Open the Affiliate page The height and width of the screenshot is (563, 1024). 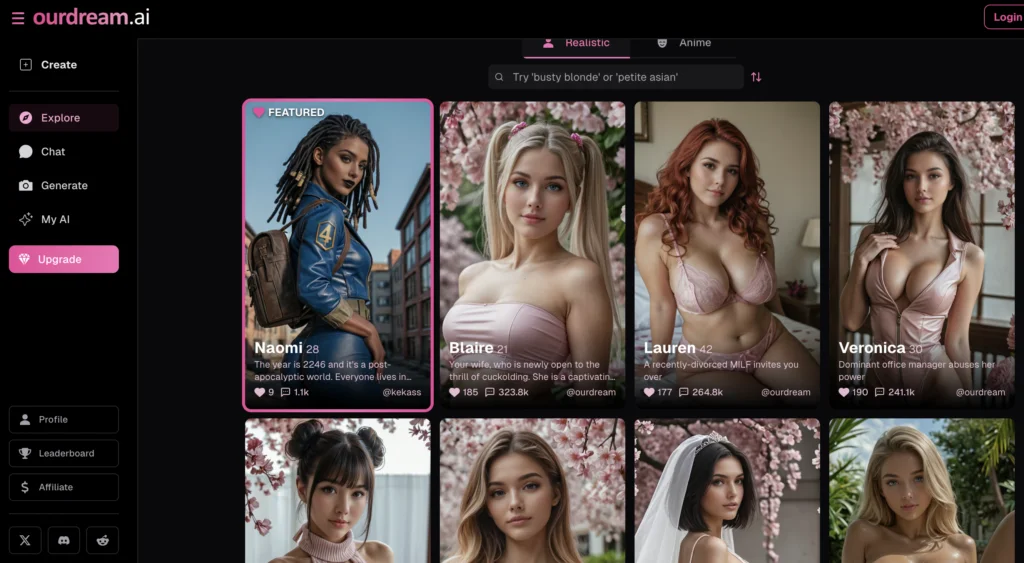[63, 488]
